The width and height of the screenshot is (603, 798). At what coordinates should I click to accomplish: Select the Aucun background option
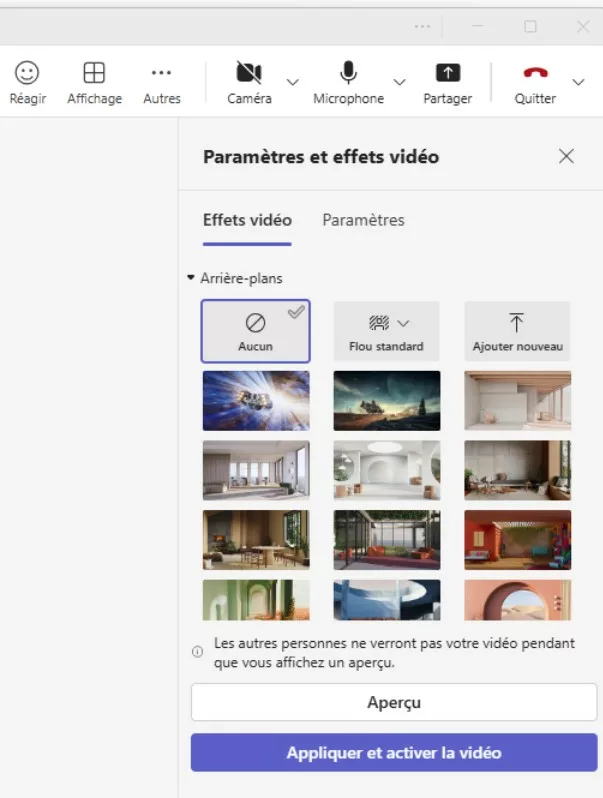click(255, 331)
